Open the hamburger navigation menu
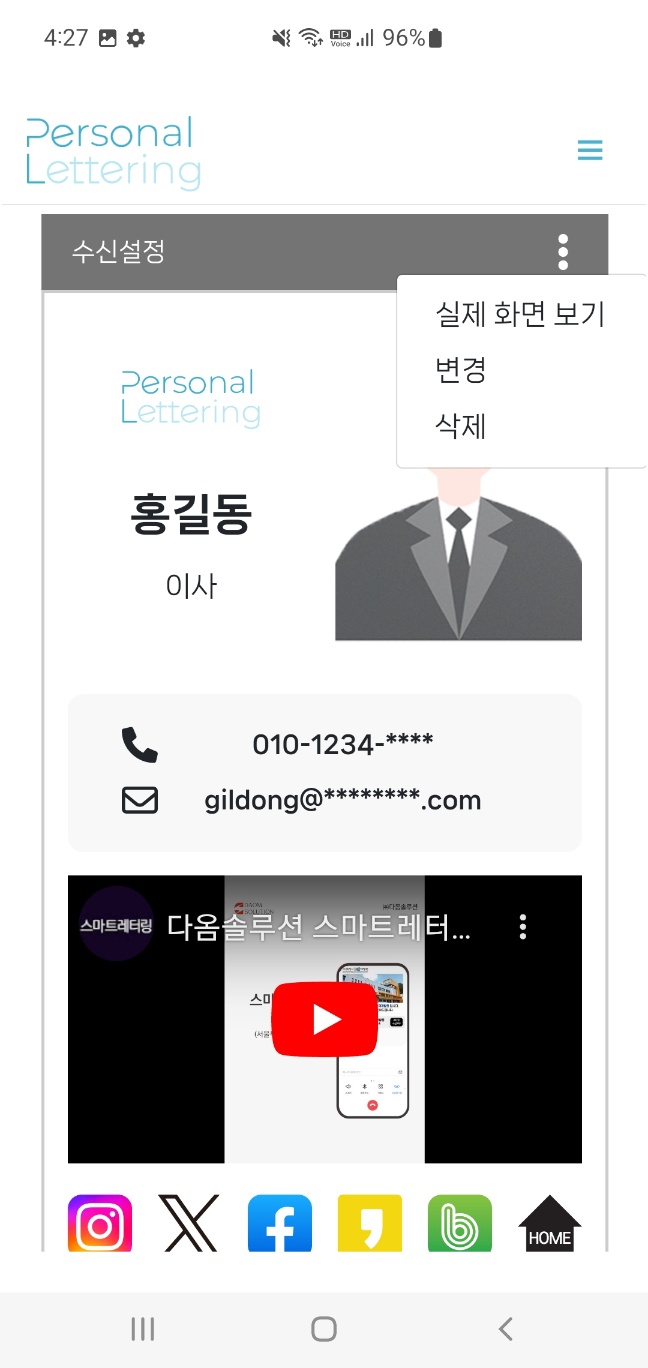Viewport: 648px width, 1368px height. pos(590,151)
